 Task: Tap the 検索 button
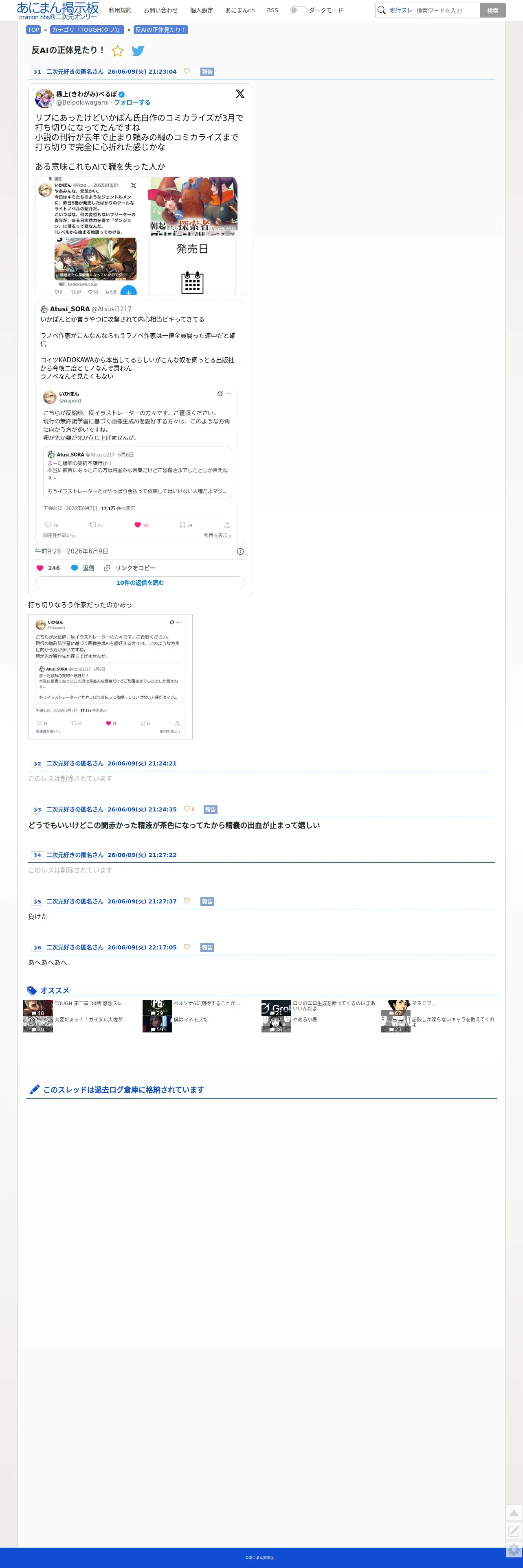point(492,10)
